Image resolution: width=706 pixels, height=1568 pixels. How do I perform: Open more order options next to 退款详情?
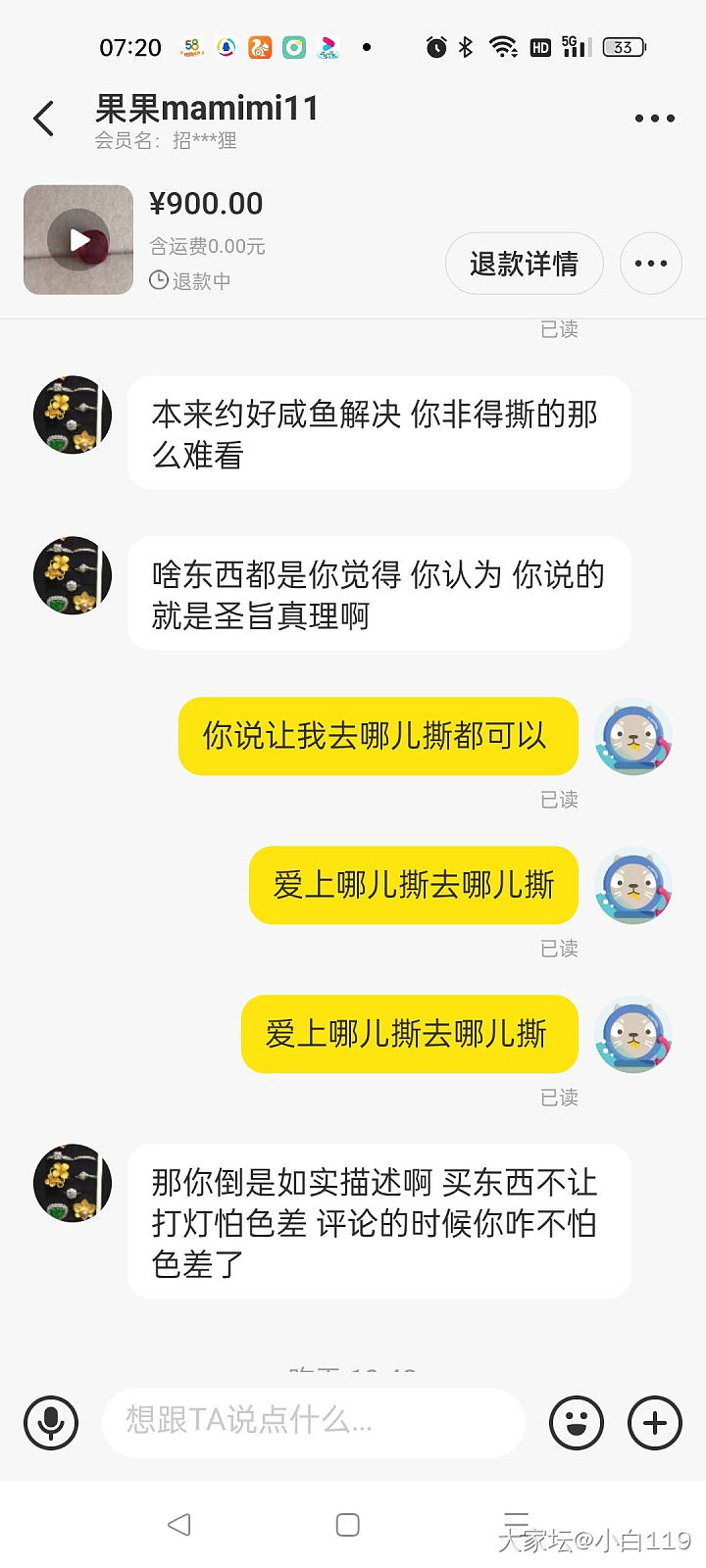(651, 264)
